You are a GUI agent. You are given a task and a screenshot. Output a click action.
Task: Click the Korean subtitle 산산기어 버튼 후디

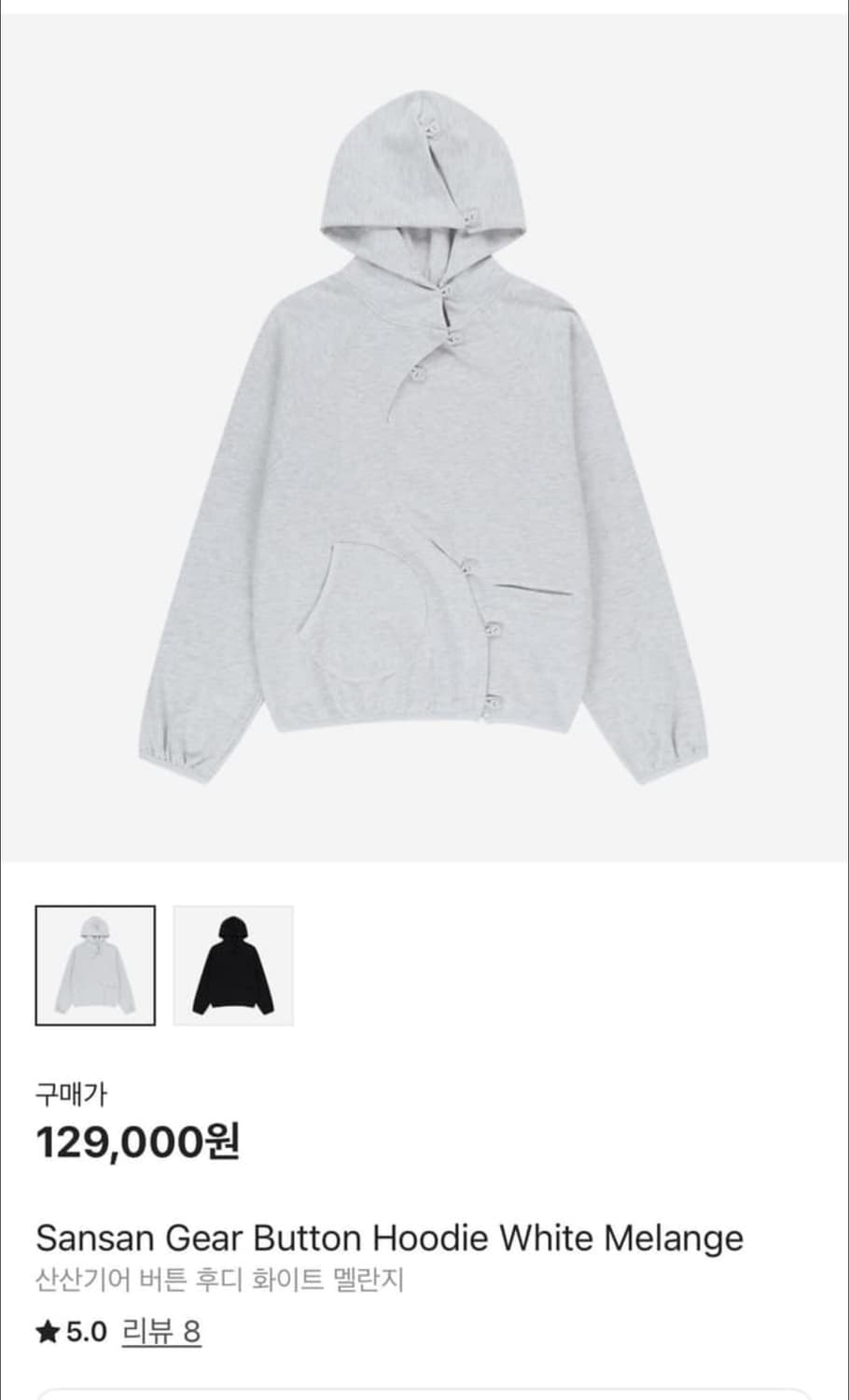coord(224,1280)
